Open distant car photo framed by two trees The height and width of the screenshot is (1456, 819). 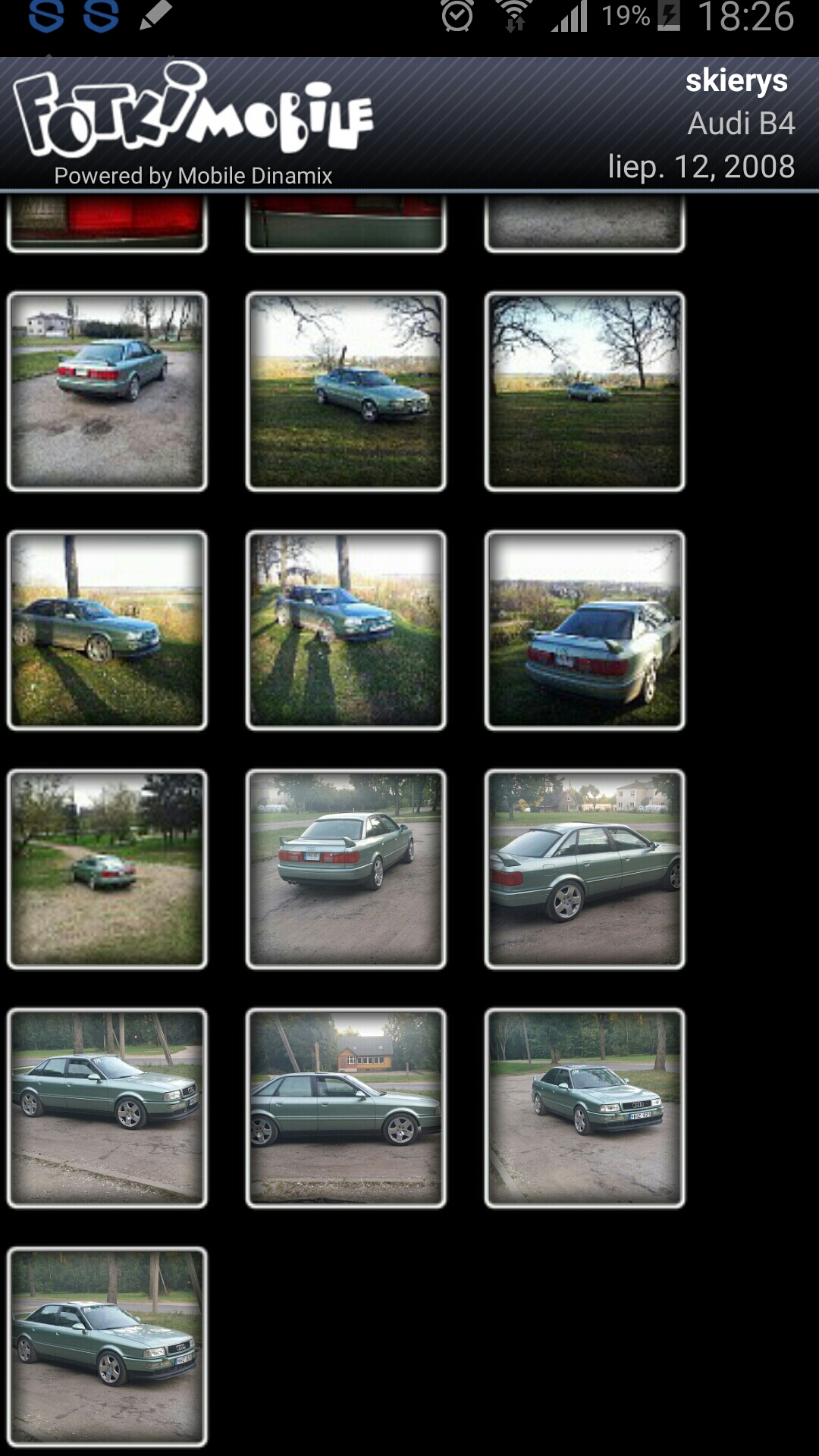pyautogui.click(x=585, y=391)
